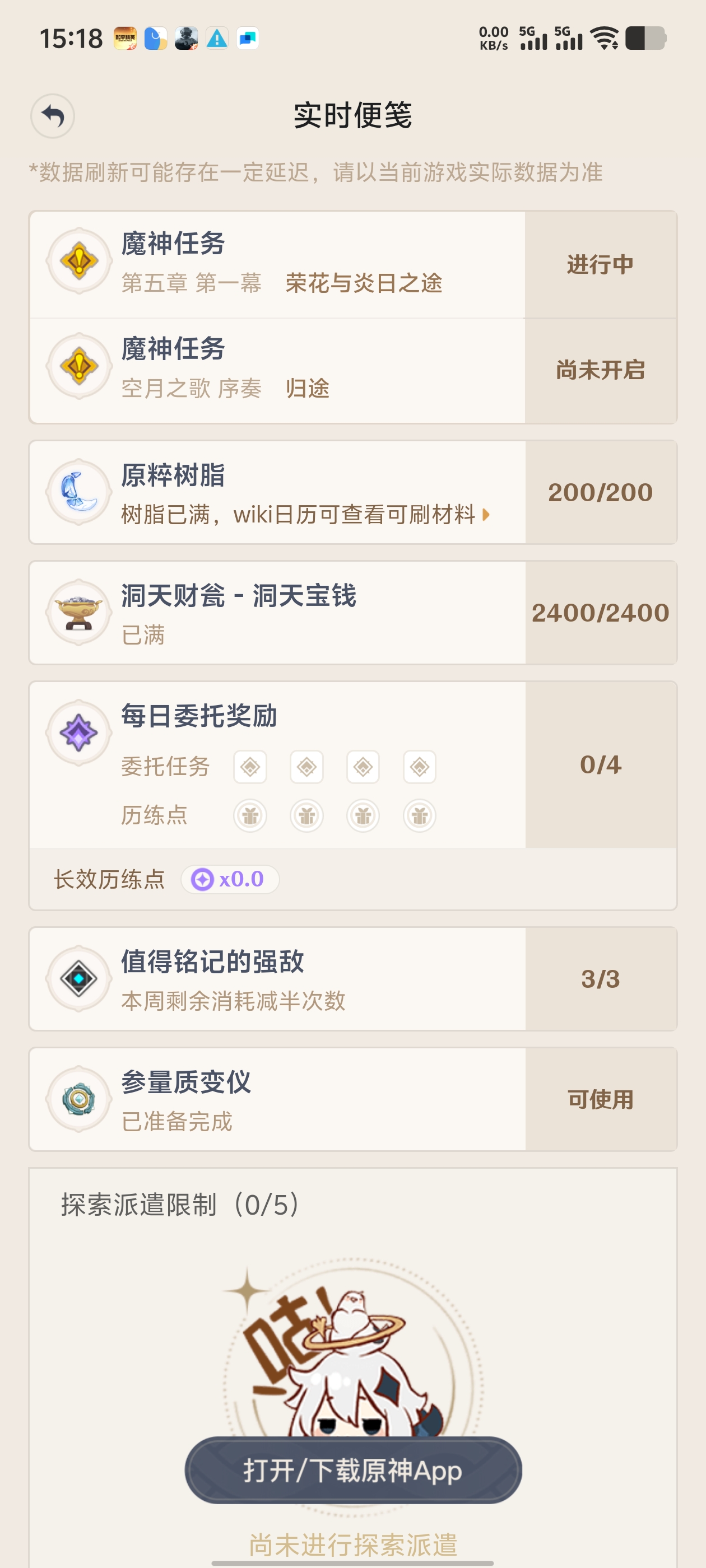Click the 洞天财瓮 treasure pot icon
Viewport: 706px width, 1568px height.
(x=78, y=612)
